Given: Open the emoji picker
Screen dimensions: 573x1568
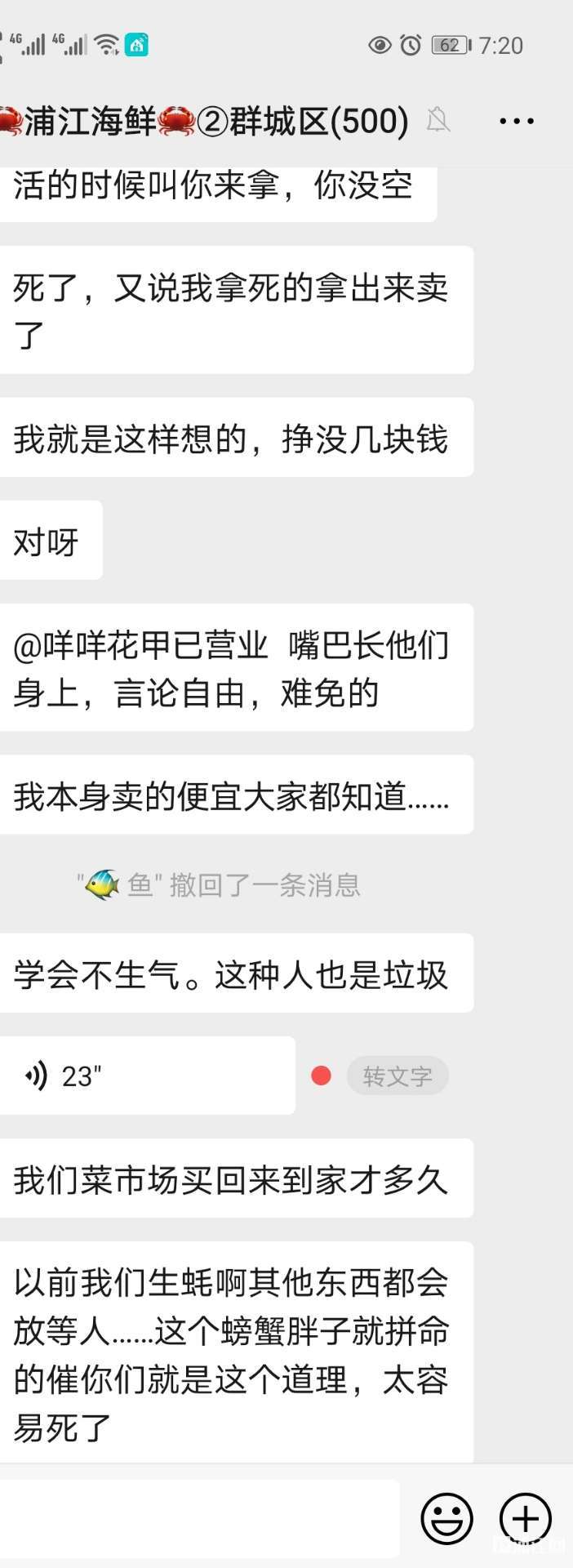Looking at the screenshot, I should tap(446, 1518).
